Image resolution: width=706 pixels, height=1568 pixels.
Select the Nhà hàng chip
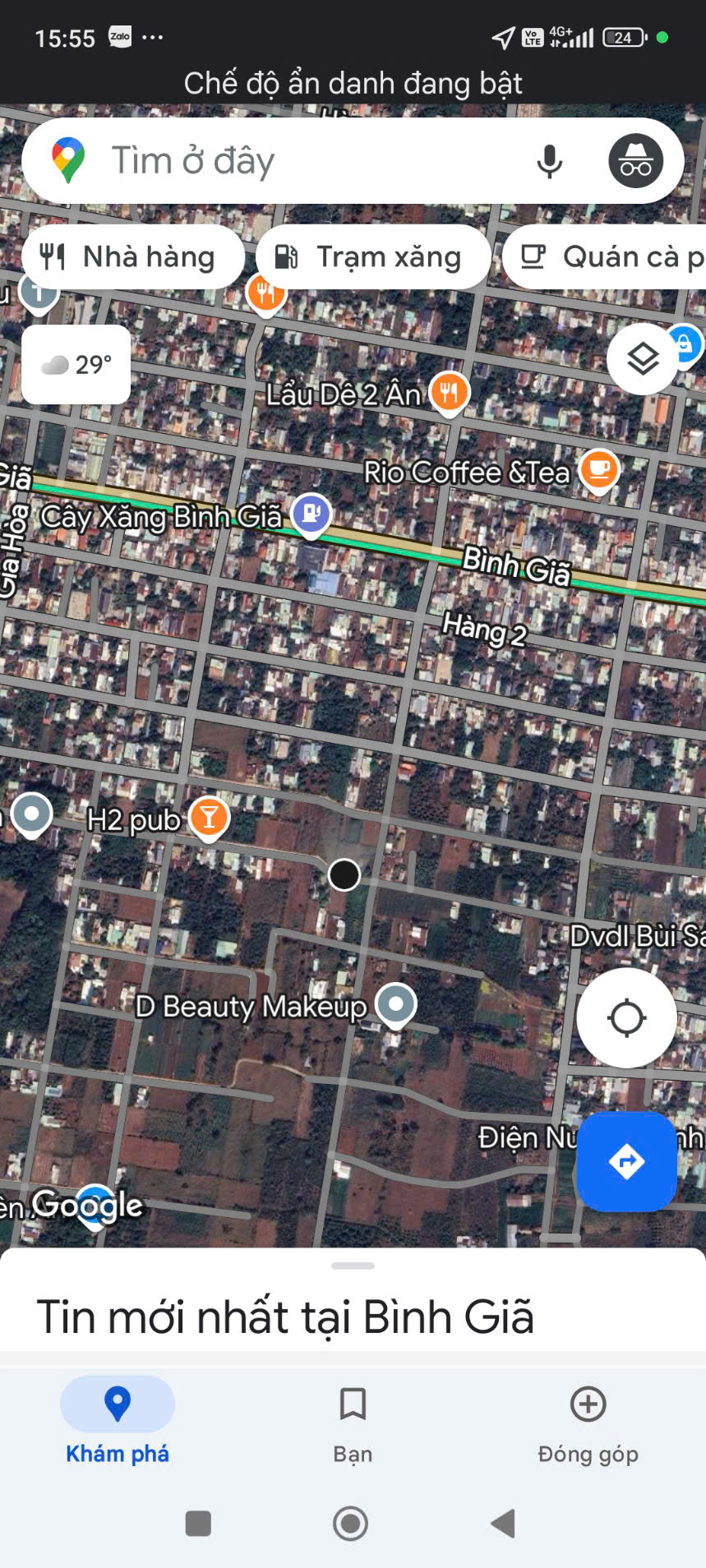click(133, 257)
